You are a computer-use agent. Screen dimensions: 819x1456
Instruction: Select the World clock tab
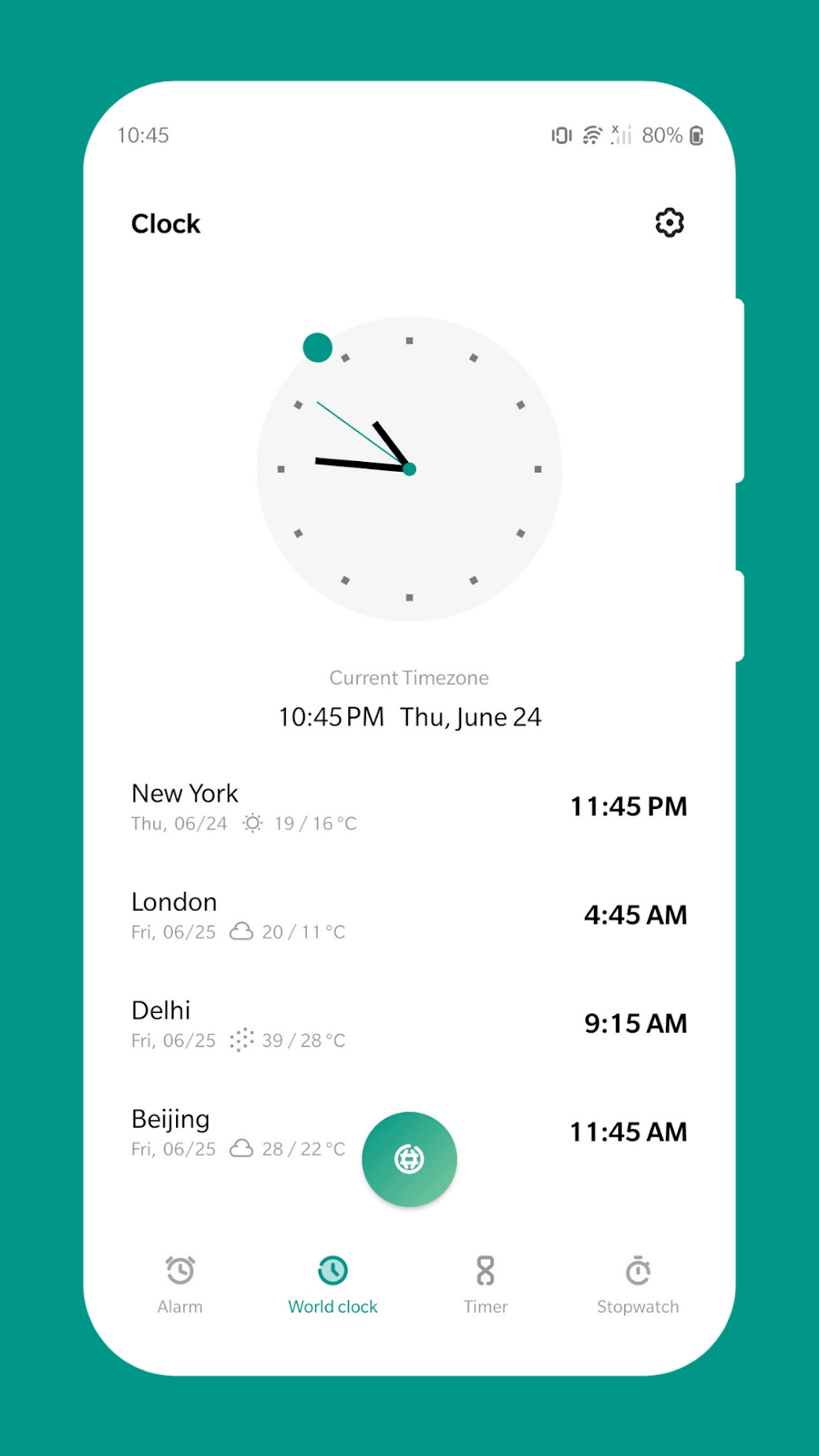[333, 1284]
